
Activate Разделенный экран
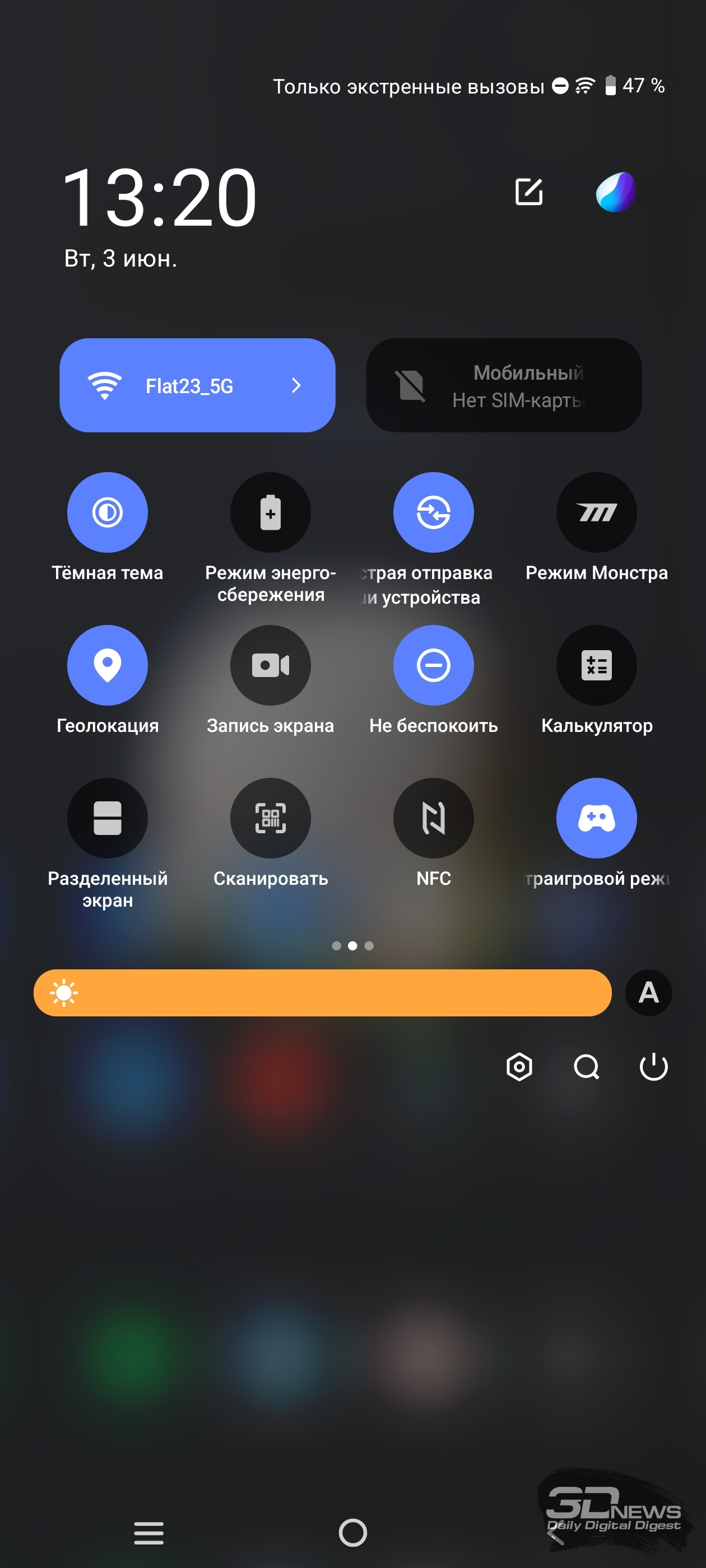point(107,818)
